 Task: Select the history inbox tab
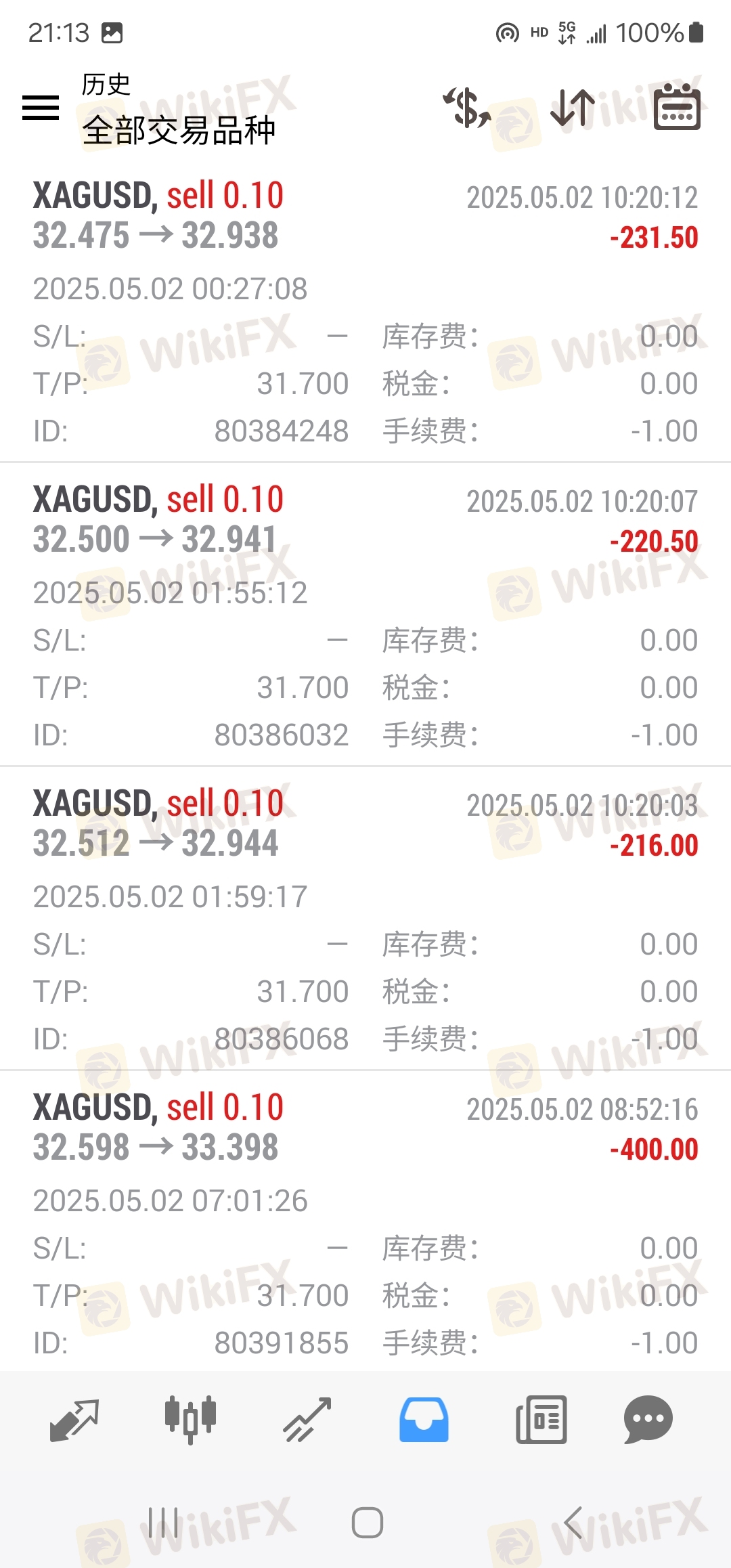point(424,1420)
